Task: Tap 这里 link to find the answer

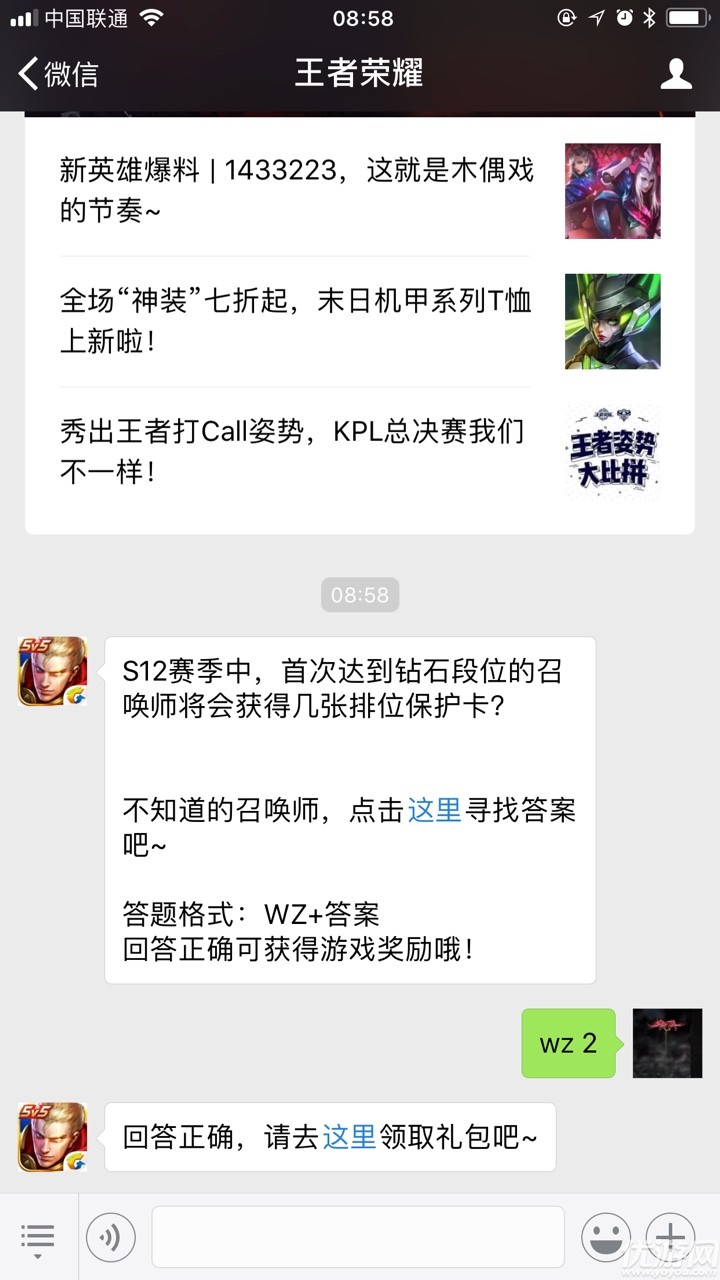Action: [434, 810]
